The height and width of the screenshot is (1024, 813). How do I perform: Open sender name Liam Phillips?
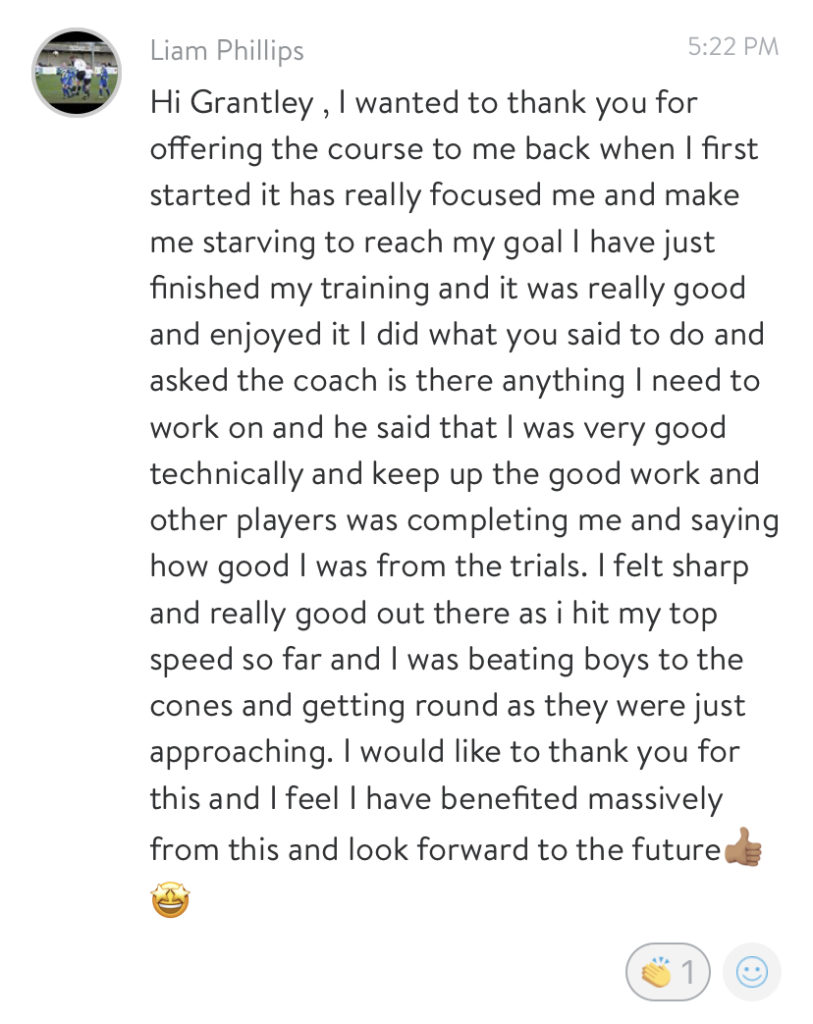(x=227, y=50)
